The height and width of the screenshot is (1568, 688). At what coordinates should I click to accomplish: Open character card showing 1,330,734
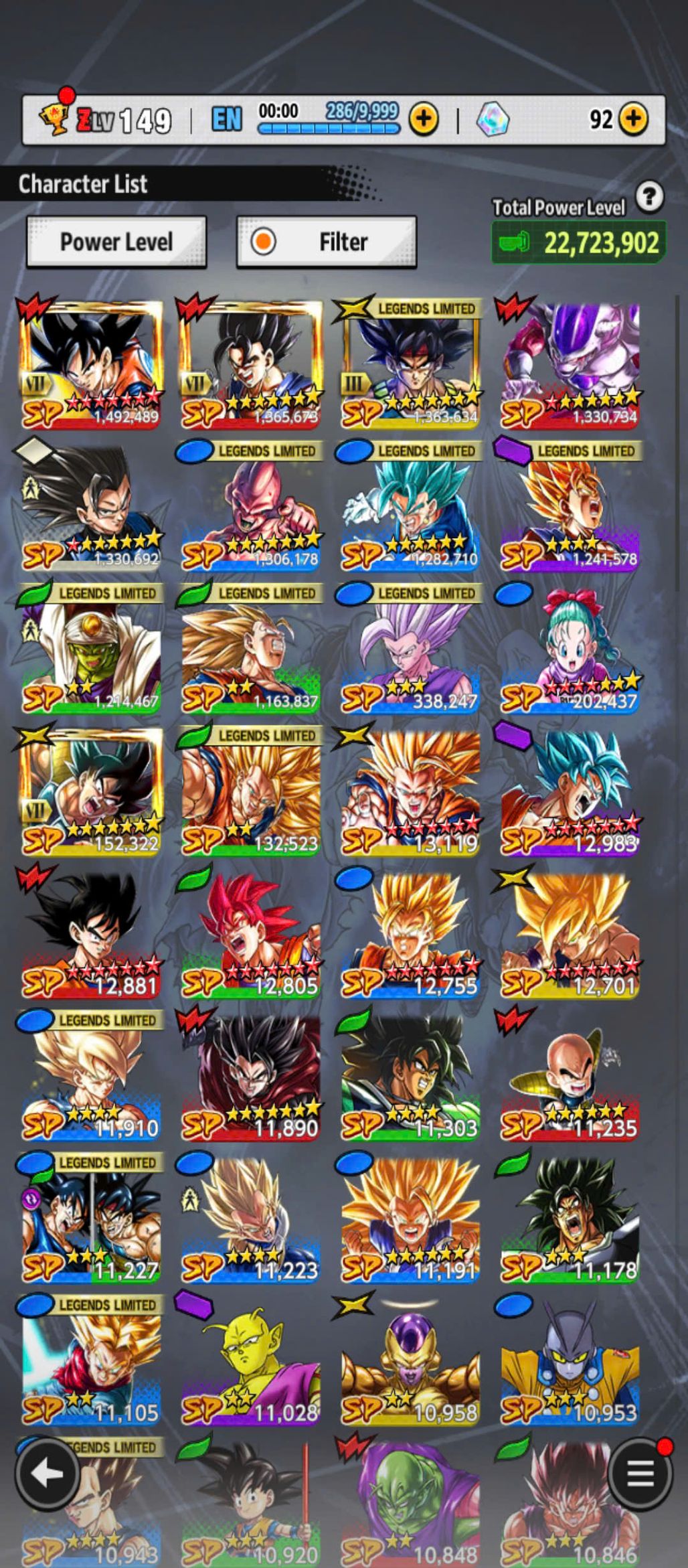tap(570, 365)
